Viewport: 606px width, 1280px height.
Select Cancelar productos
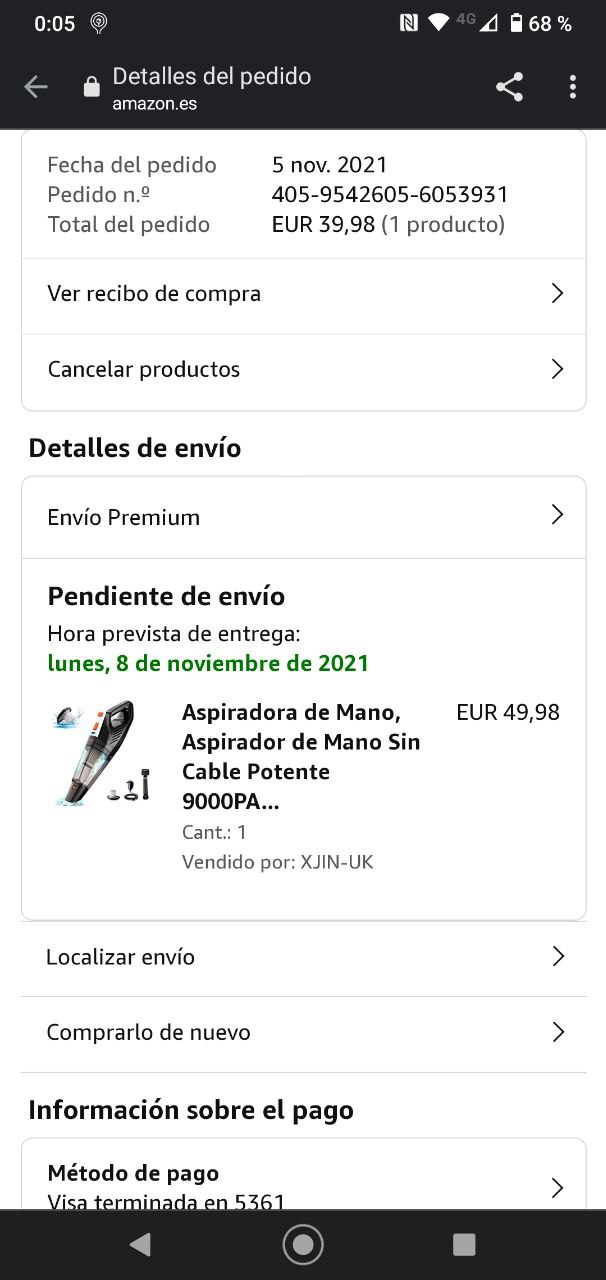(x=303, y=370)
